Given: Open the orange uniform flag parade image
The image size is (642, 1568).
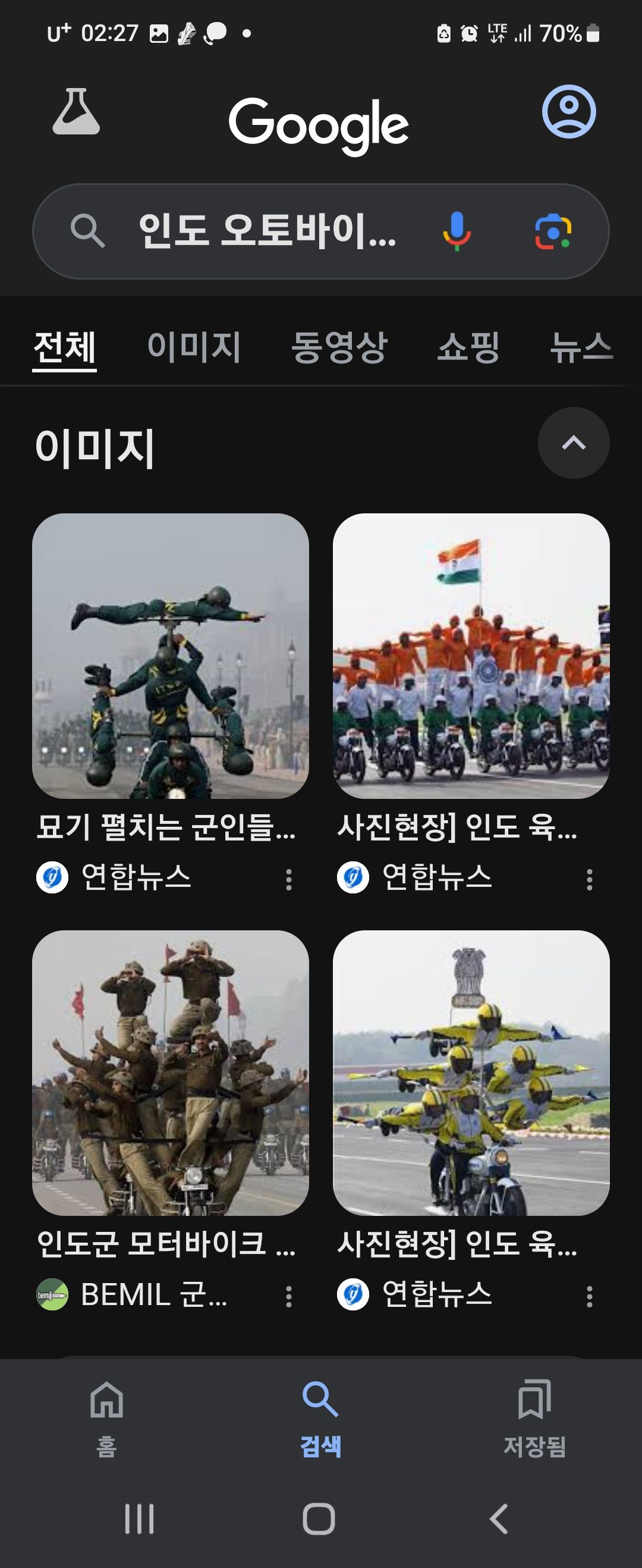Looking at the screenshot, I should (x=471, y=656).
